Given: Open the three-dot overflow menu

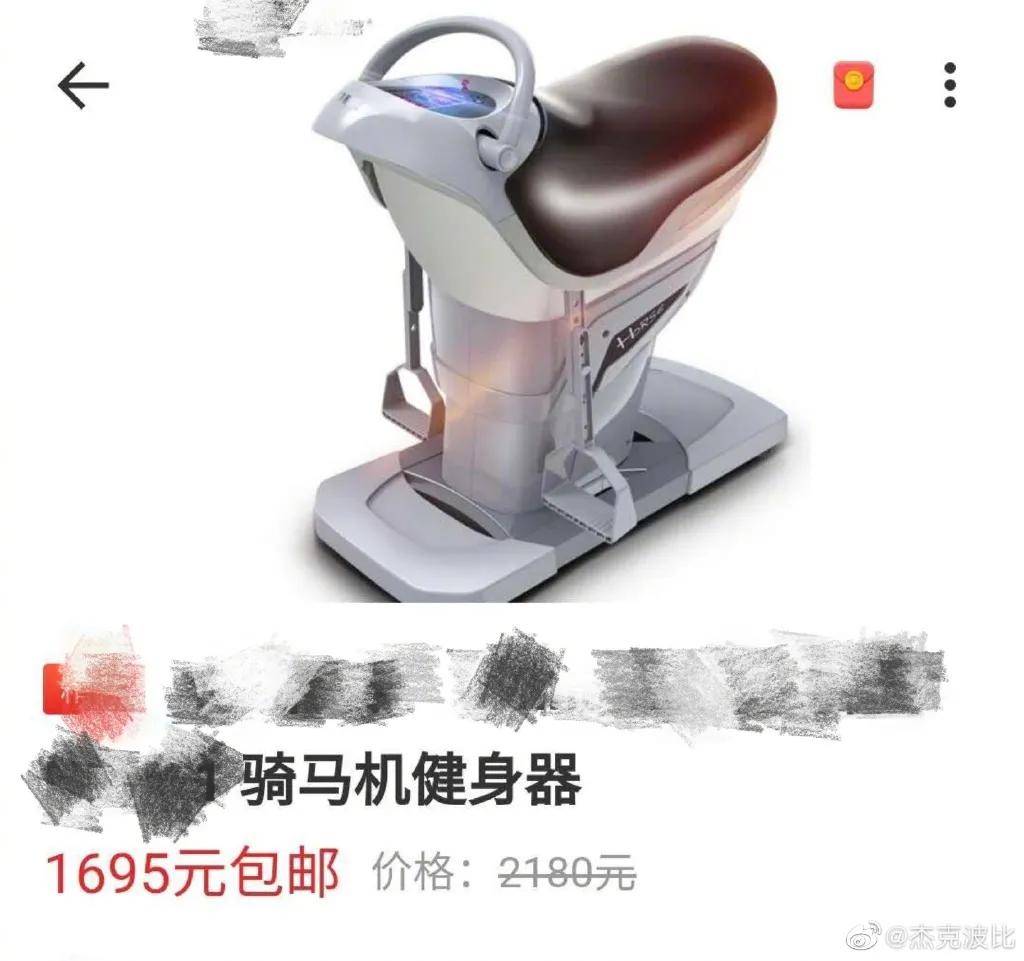Looking at the screenshot, I should tap(950, 85).
